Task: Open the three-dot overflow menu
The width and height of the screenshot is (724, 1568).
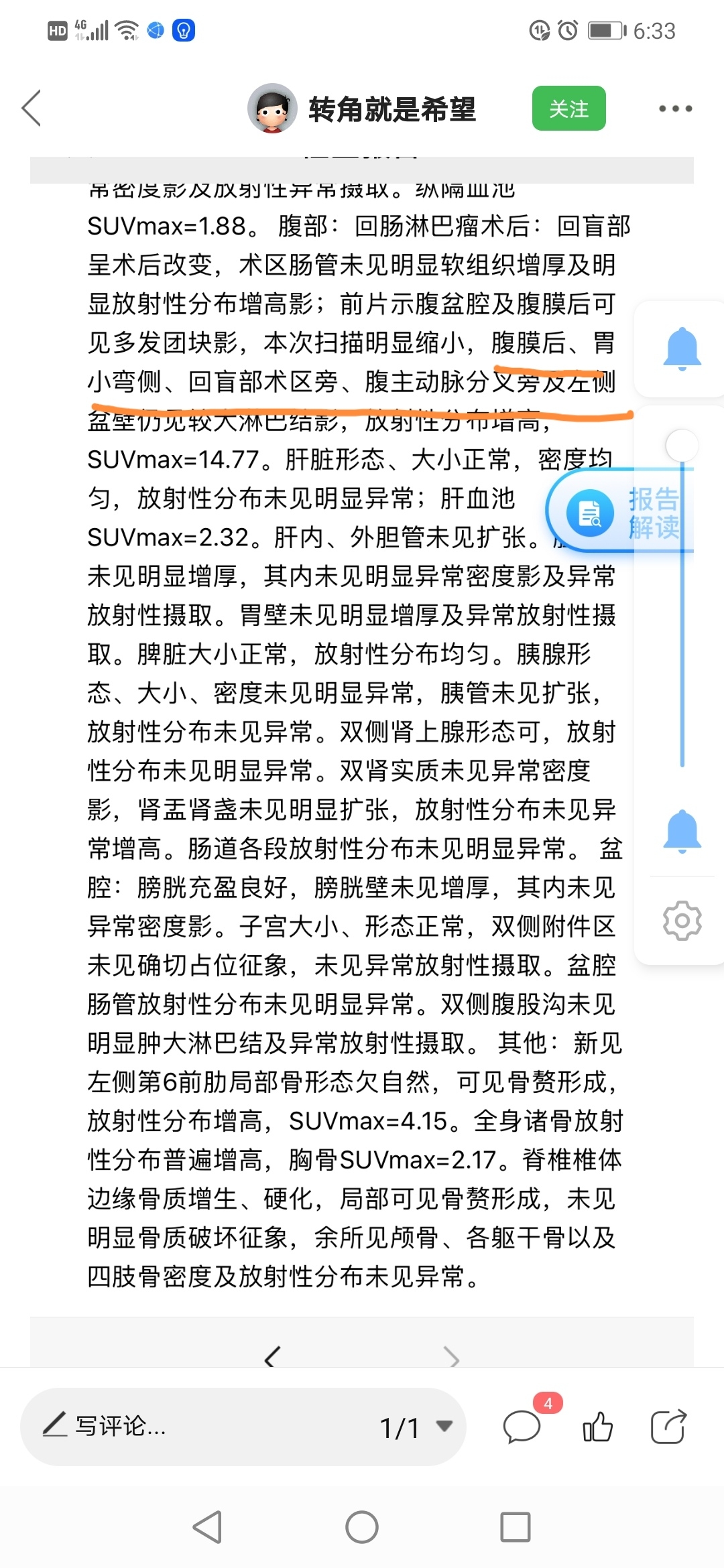Action: point(675,109)
